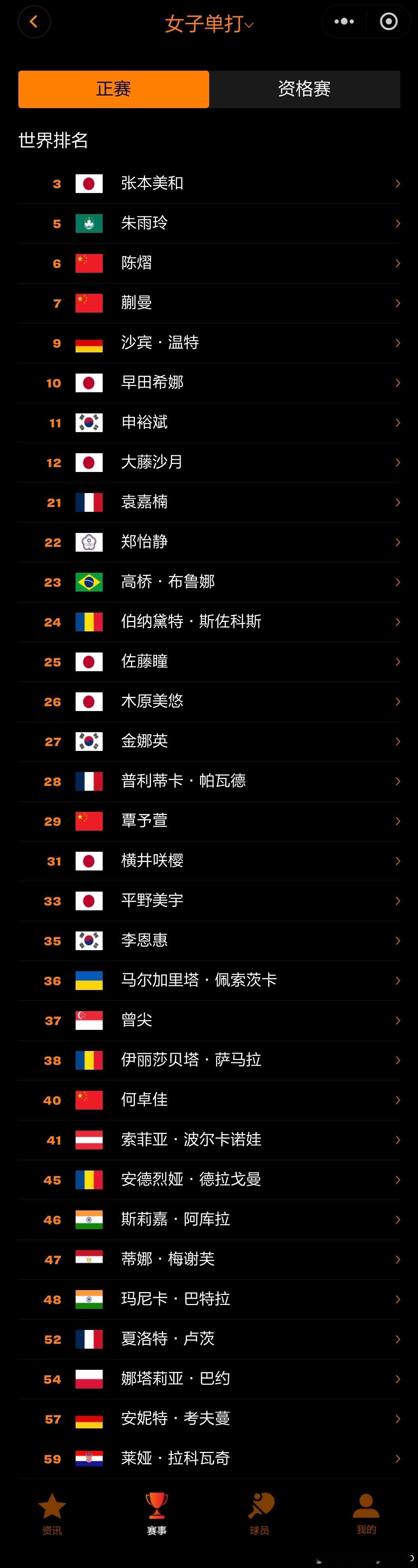View 玛尼卡 · 巴特拉 details
The height and width of the screenshot is (1568, 418).
click(x=209, y=1299)
